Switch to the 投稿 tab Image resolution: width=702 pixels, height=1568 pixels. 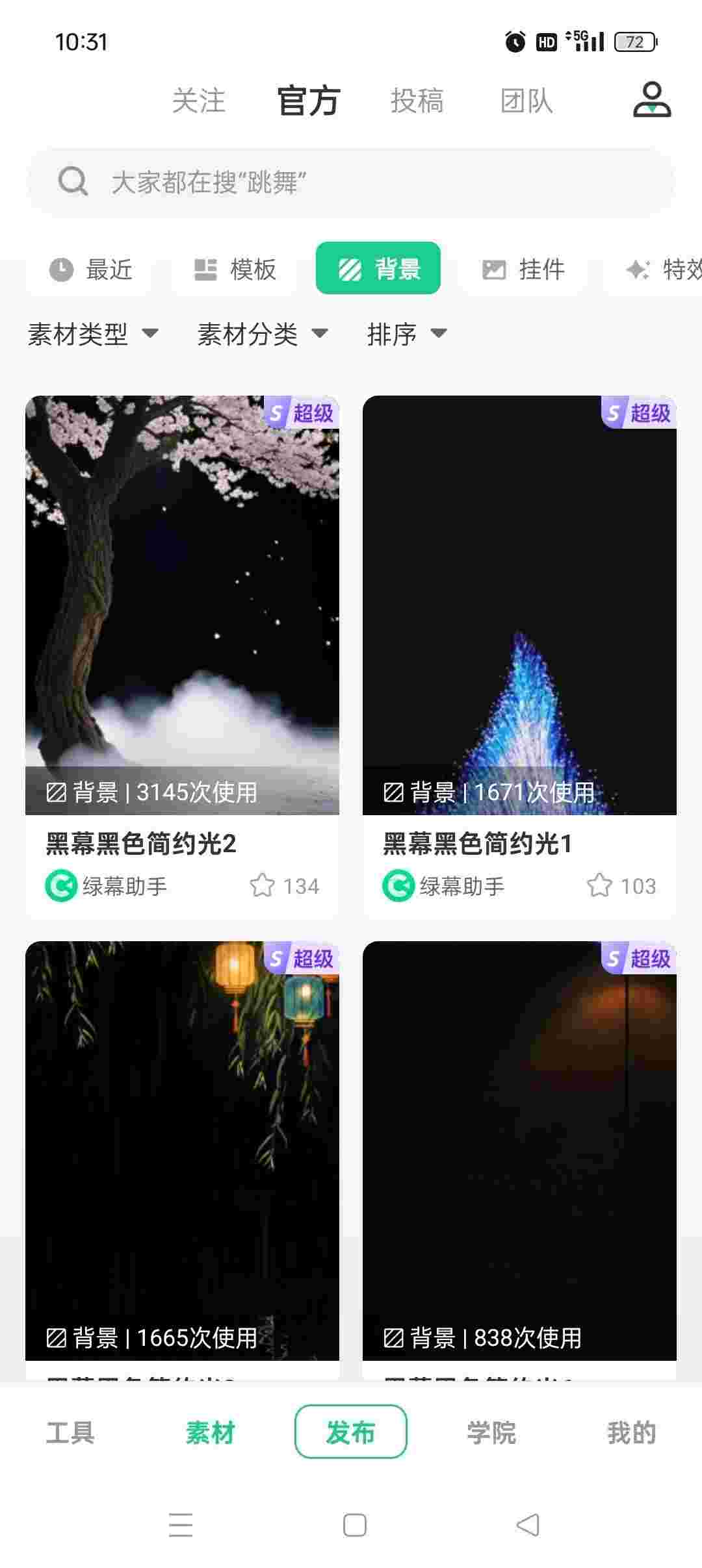click(x=417, y=101)
